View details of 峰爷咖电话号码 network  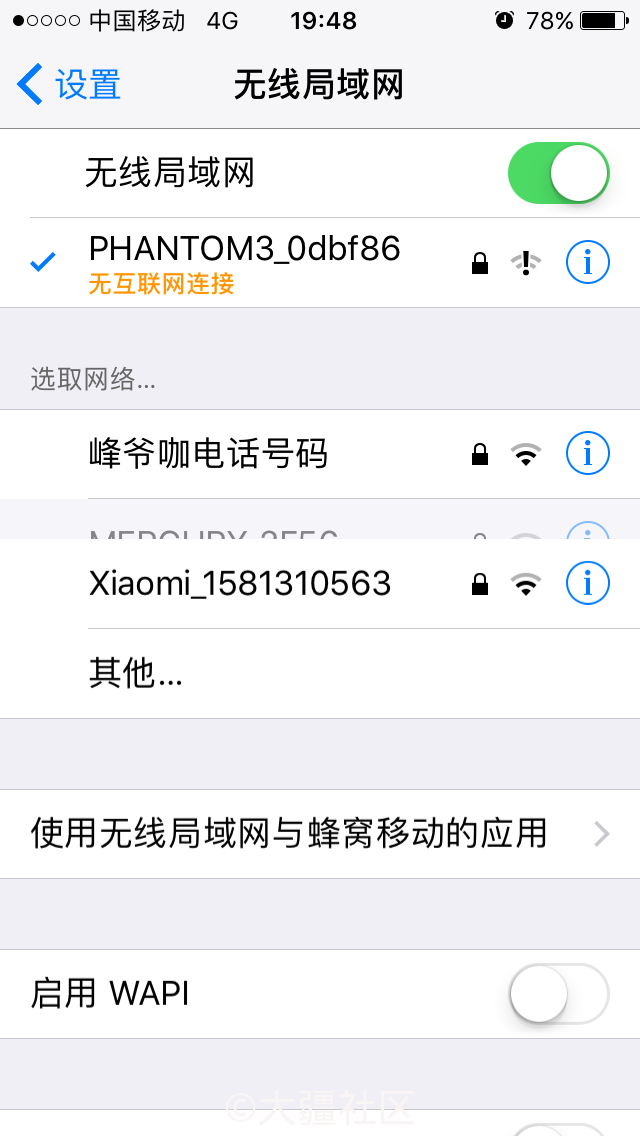tap(587, 454)
